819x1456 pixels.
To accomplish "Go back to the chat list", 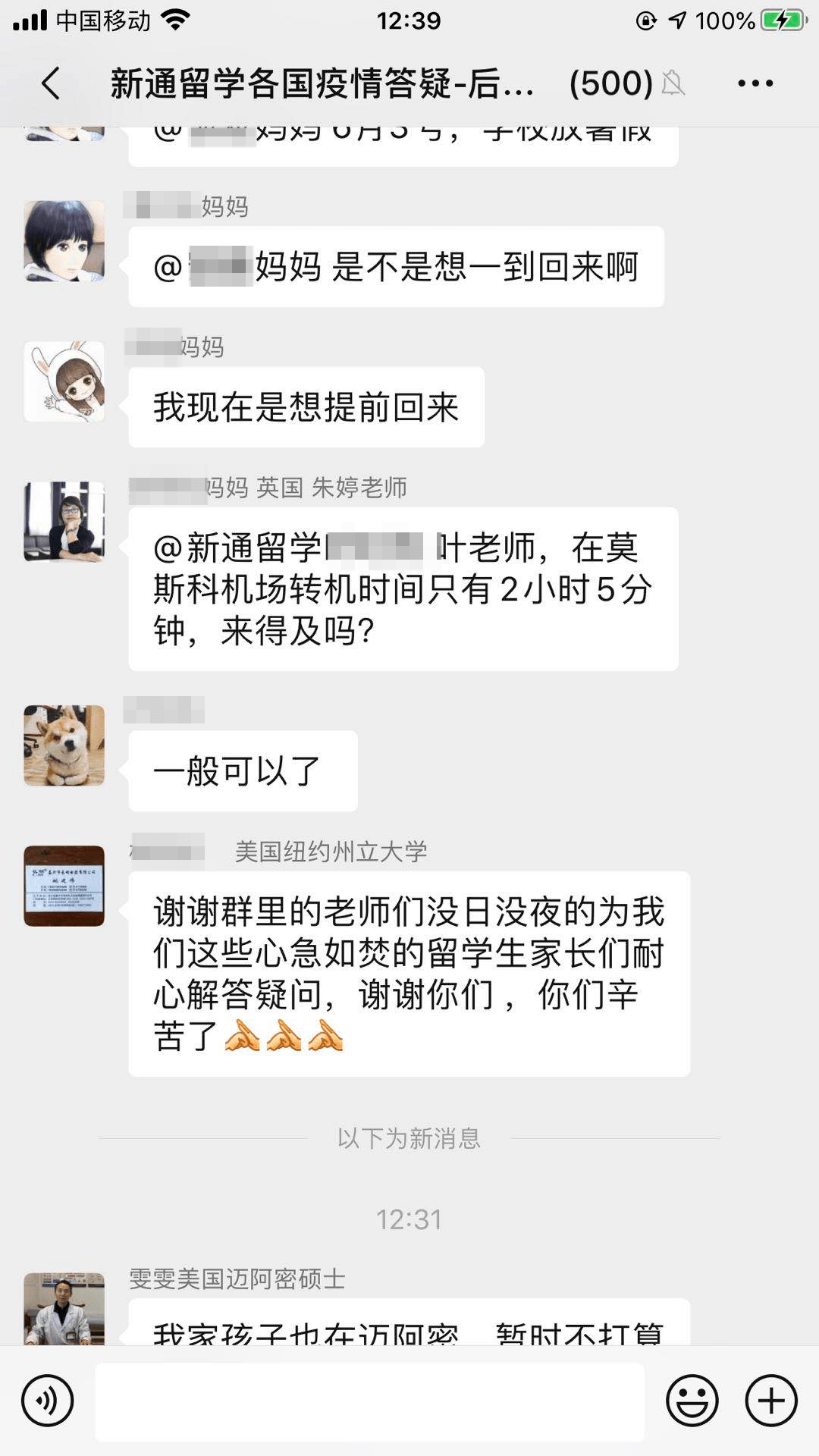I will [51, 83].
